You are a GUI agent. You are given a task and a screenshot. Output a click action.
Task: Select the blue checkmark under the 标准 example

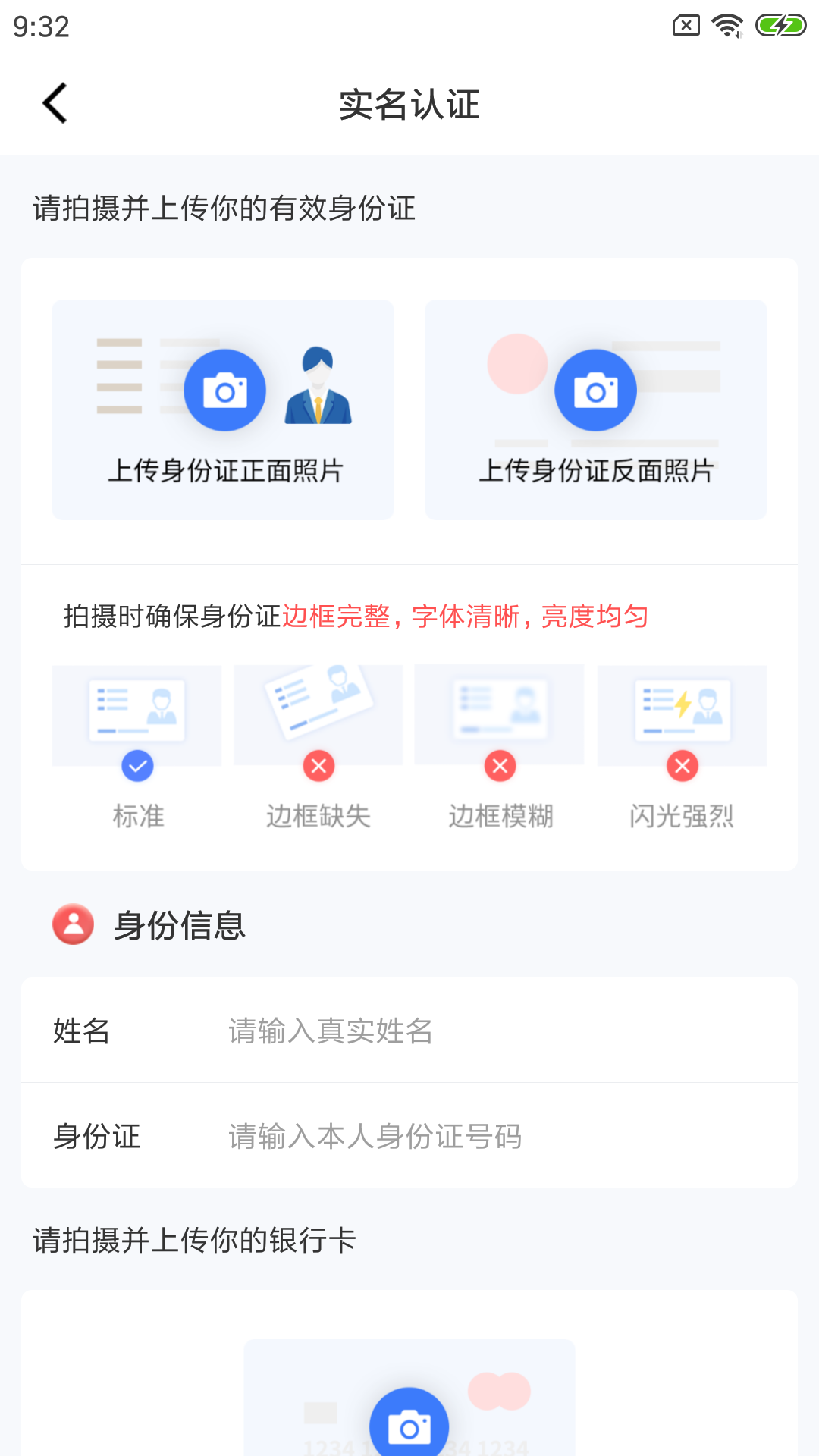(136, 765)
